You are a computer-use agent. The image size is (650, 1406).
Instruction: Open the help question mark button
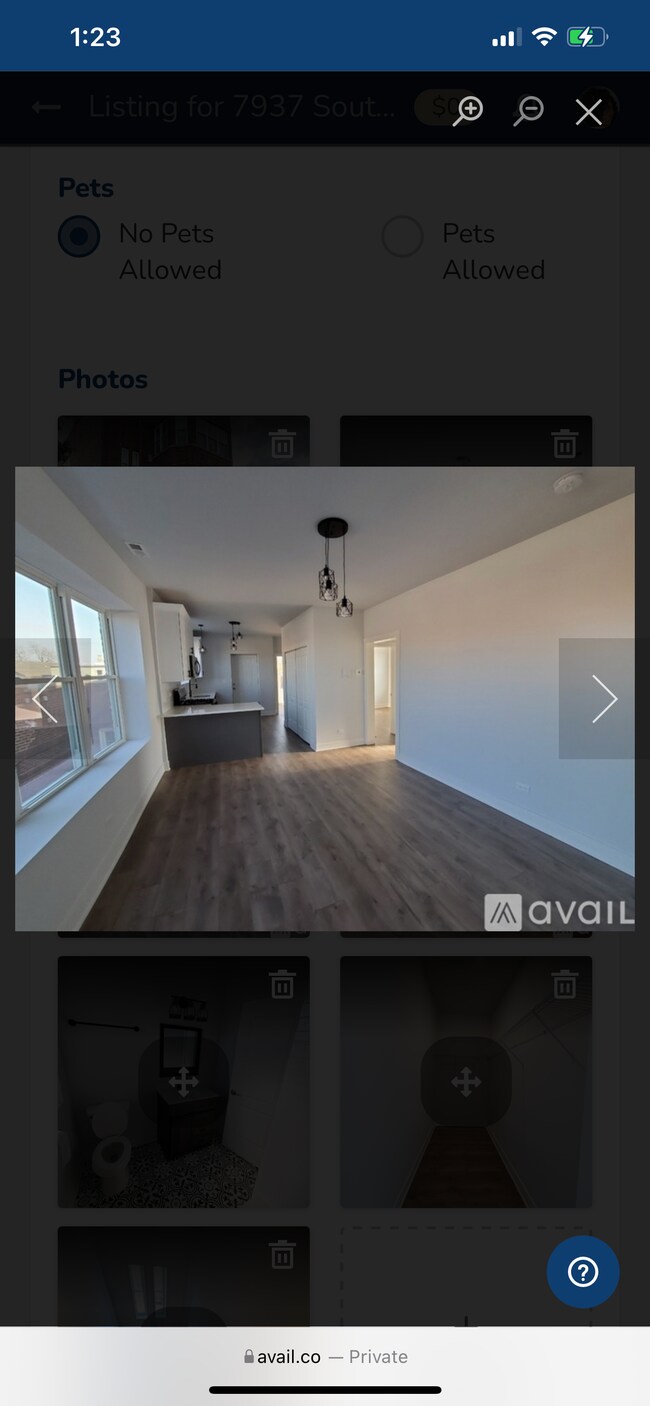pos(582,1271)
